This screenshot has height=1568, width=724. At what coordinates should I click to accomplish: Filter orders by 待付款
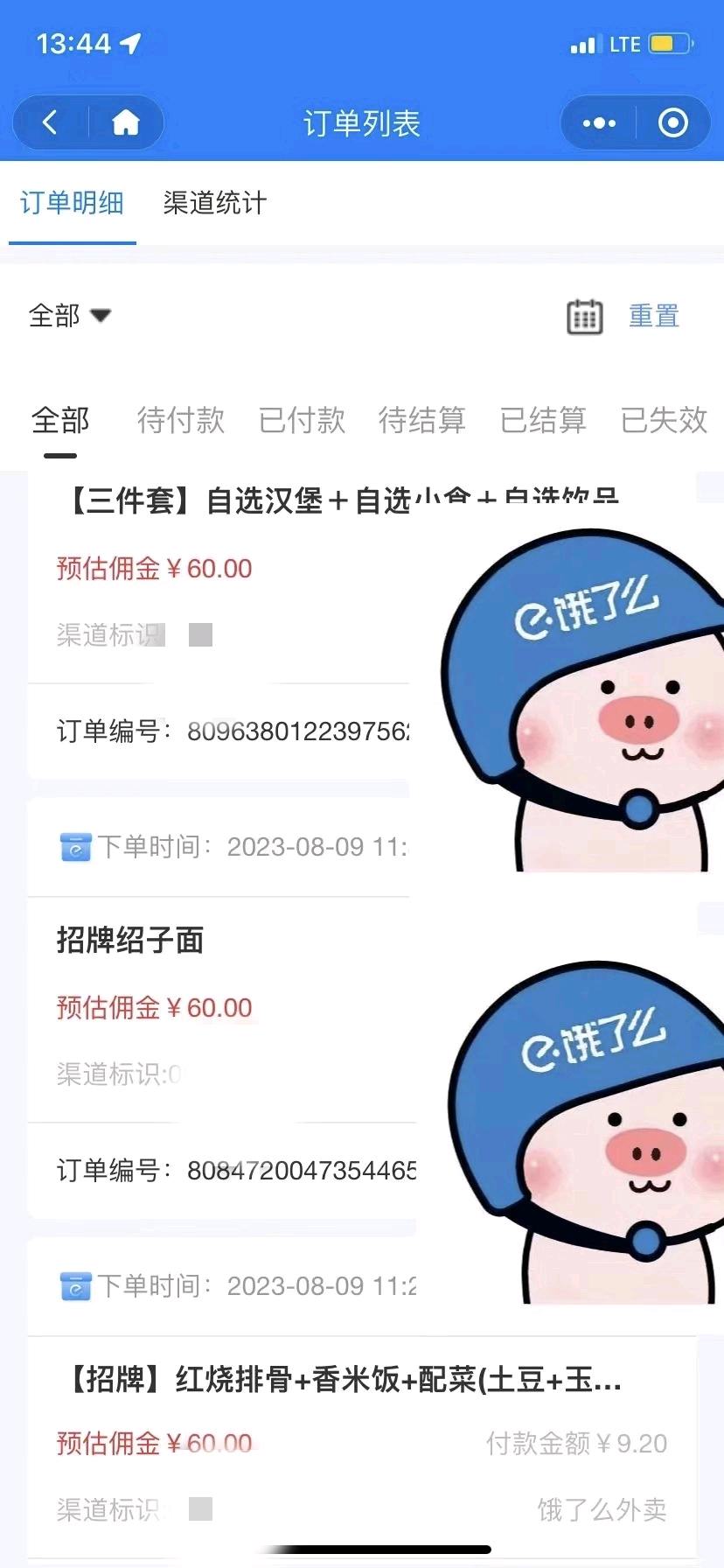click(181, 420)
